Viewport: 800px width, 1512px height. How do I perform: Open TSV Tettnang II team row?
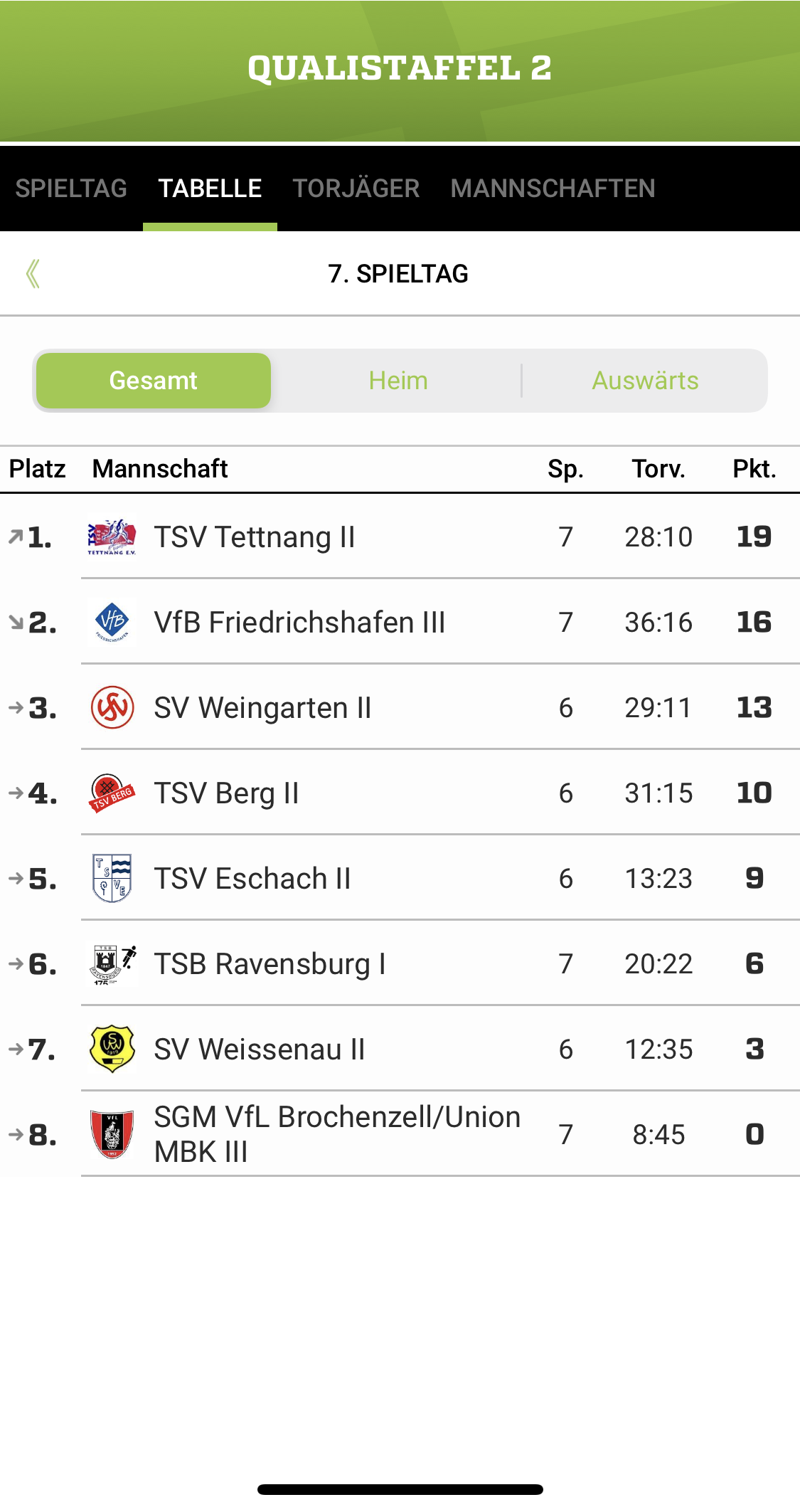[400, 536]
